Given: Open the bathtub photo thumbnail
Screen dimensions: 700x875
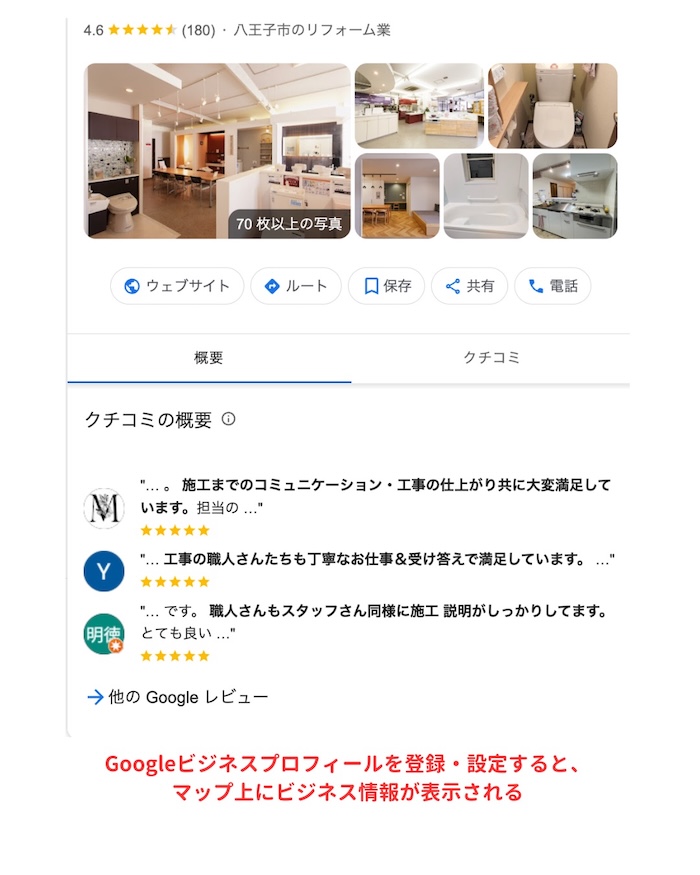Looking at the screenshot, I should [485, 195].
